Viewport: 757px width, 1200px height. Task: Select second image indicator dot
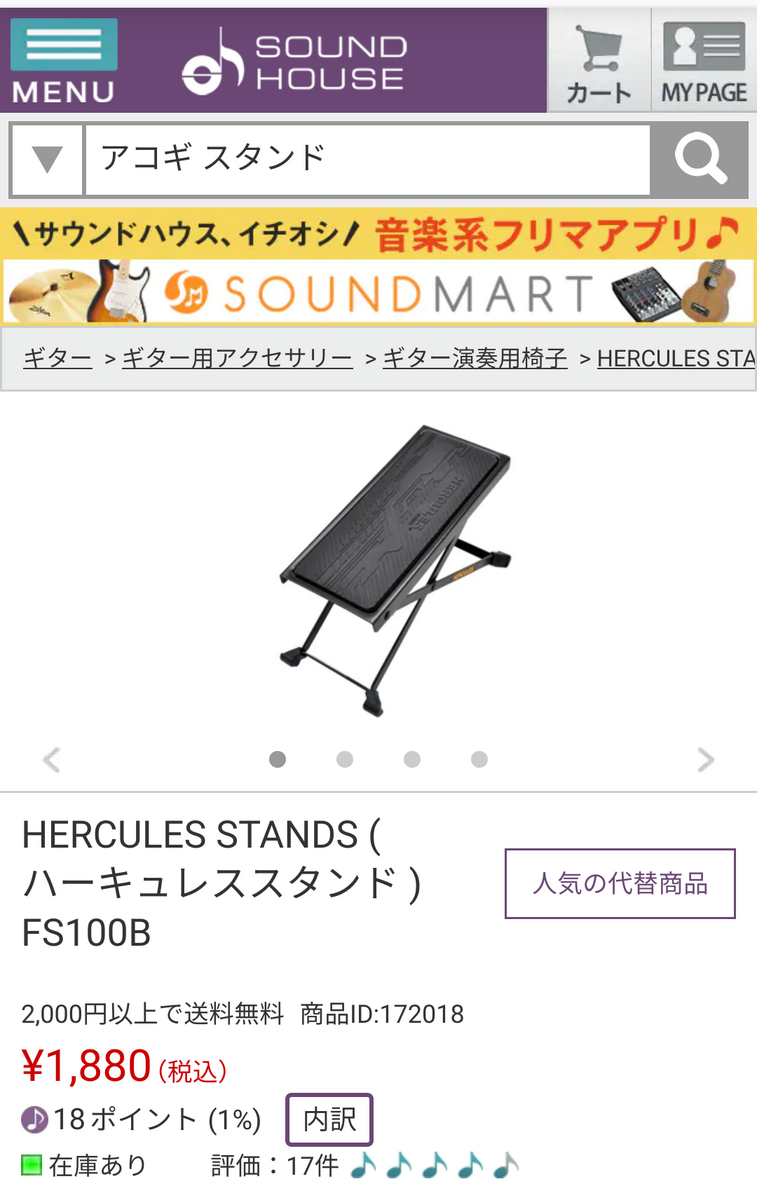pyautogui.click(x=345, y=760)
